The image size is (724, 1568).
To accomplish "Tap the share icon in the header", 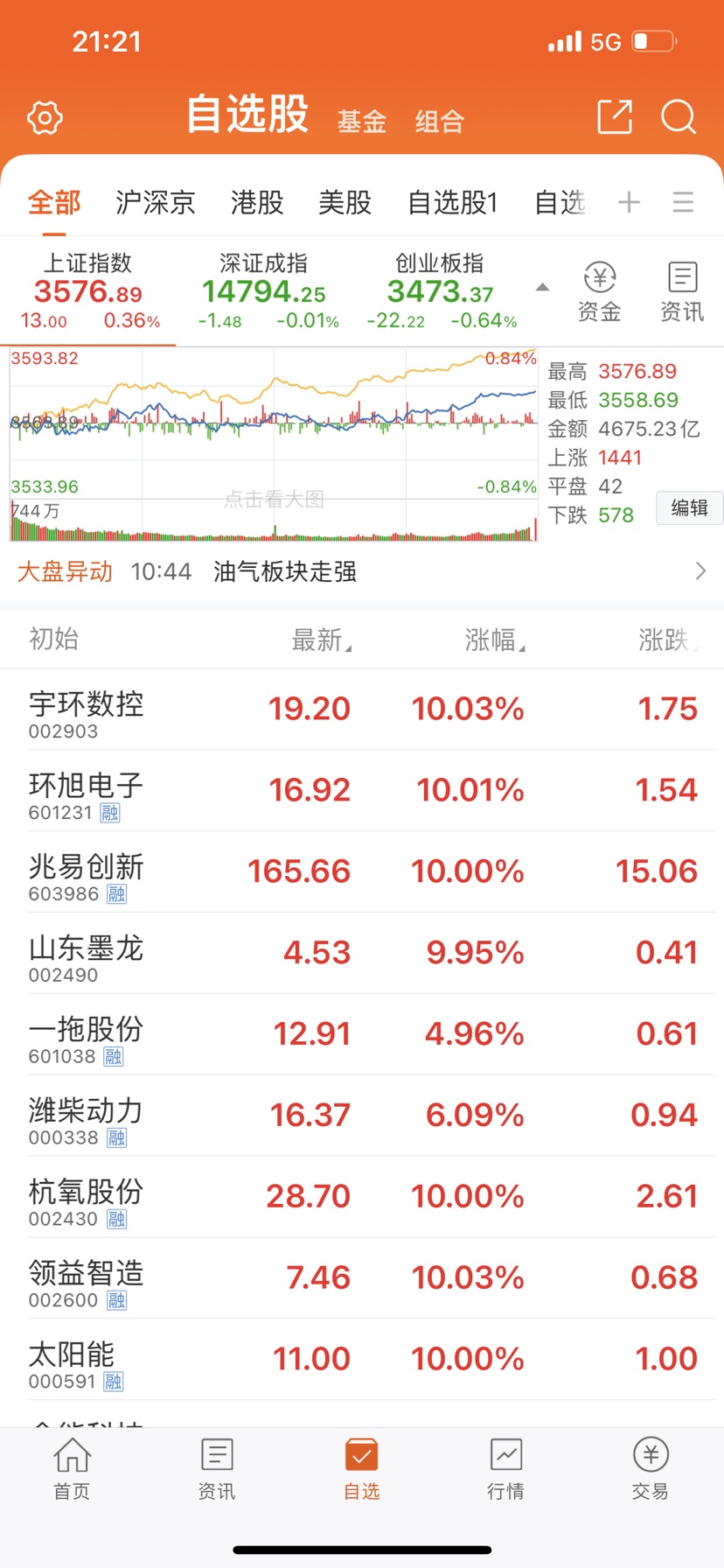I will point(615,116).
